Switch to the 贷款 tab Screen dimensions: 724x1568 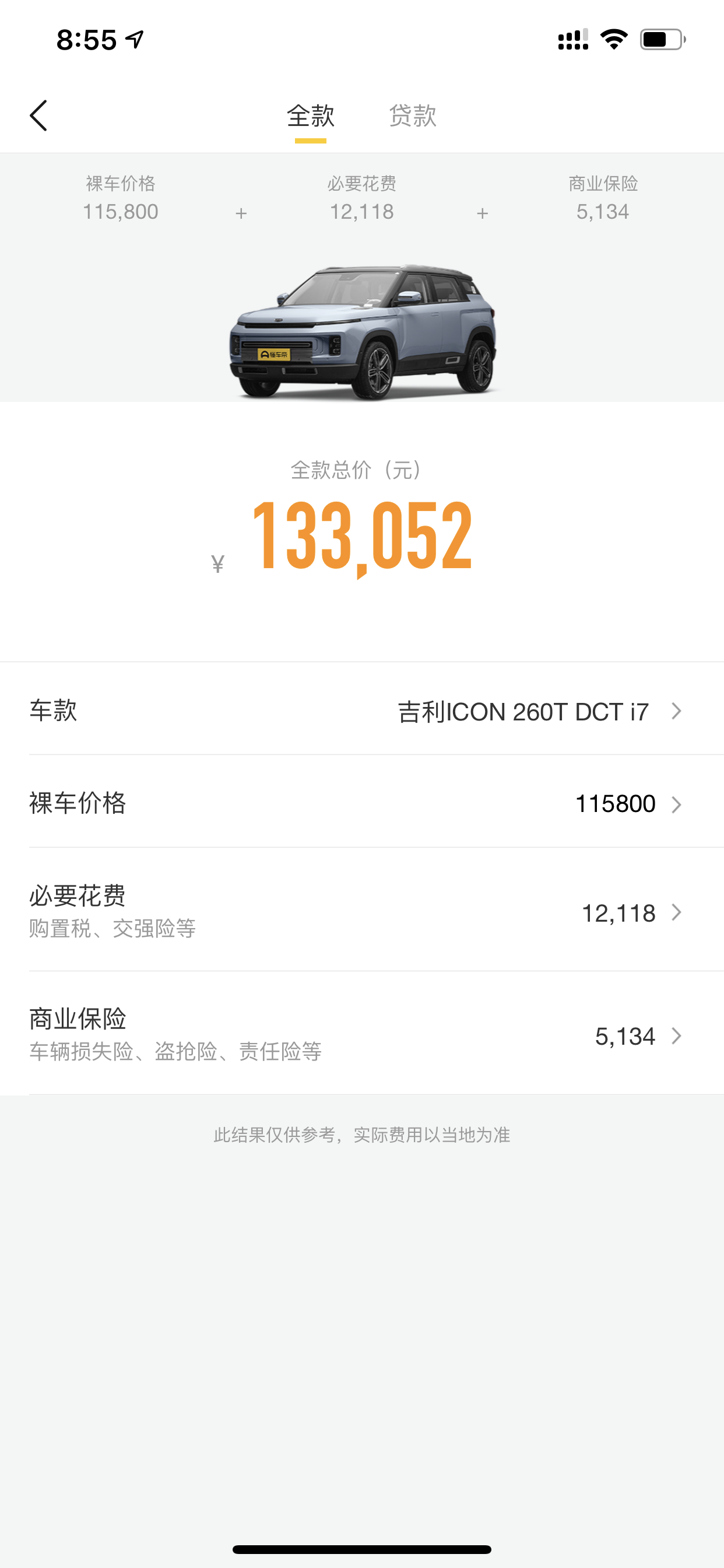[x=413, y=116]
